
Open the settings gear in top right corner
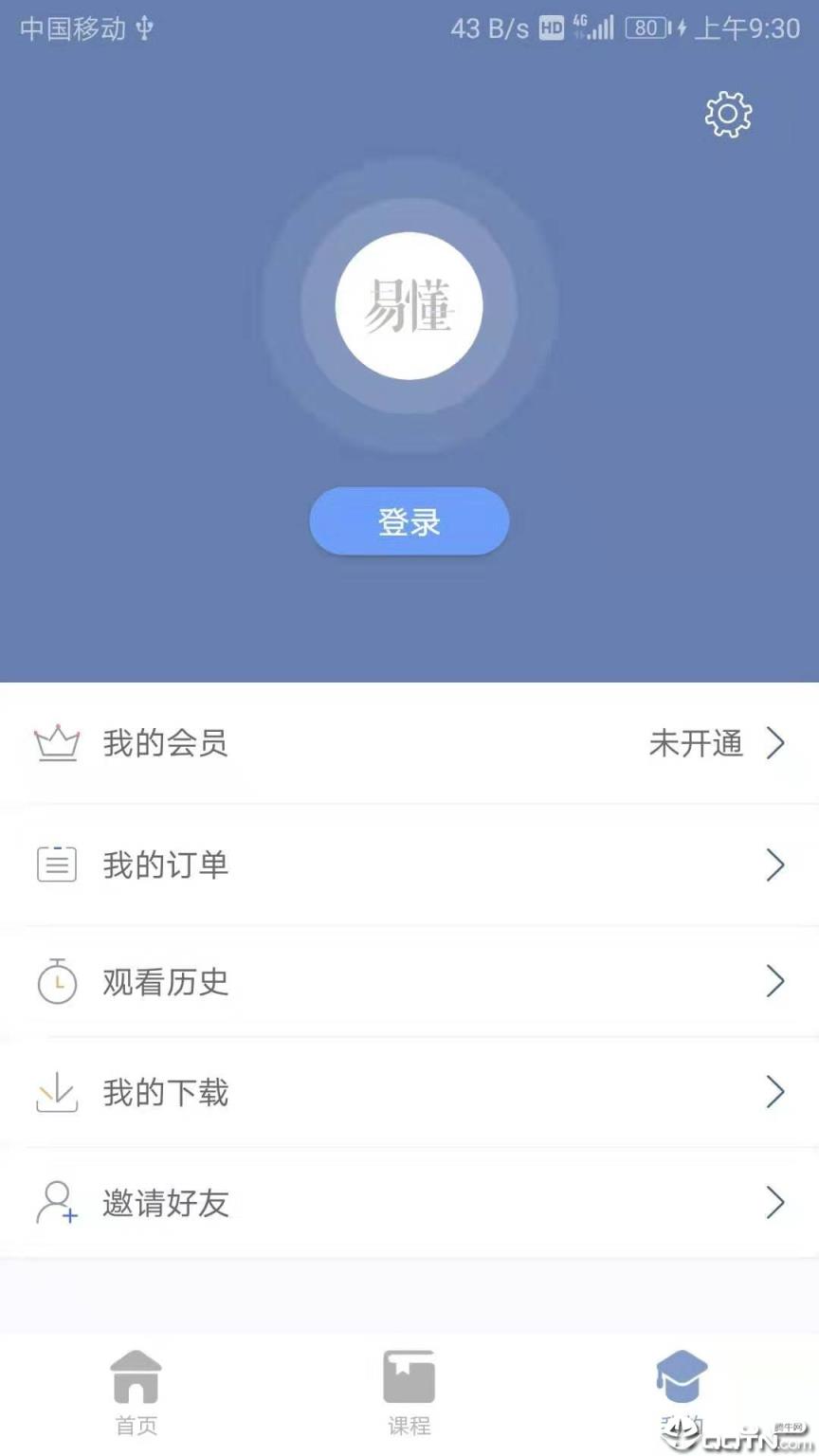coord(727,114)
